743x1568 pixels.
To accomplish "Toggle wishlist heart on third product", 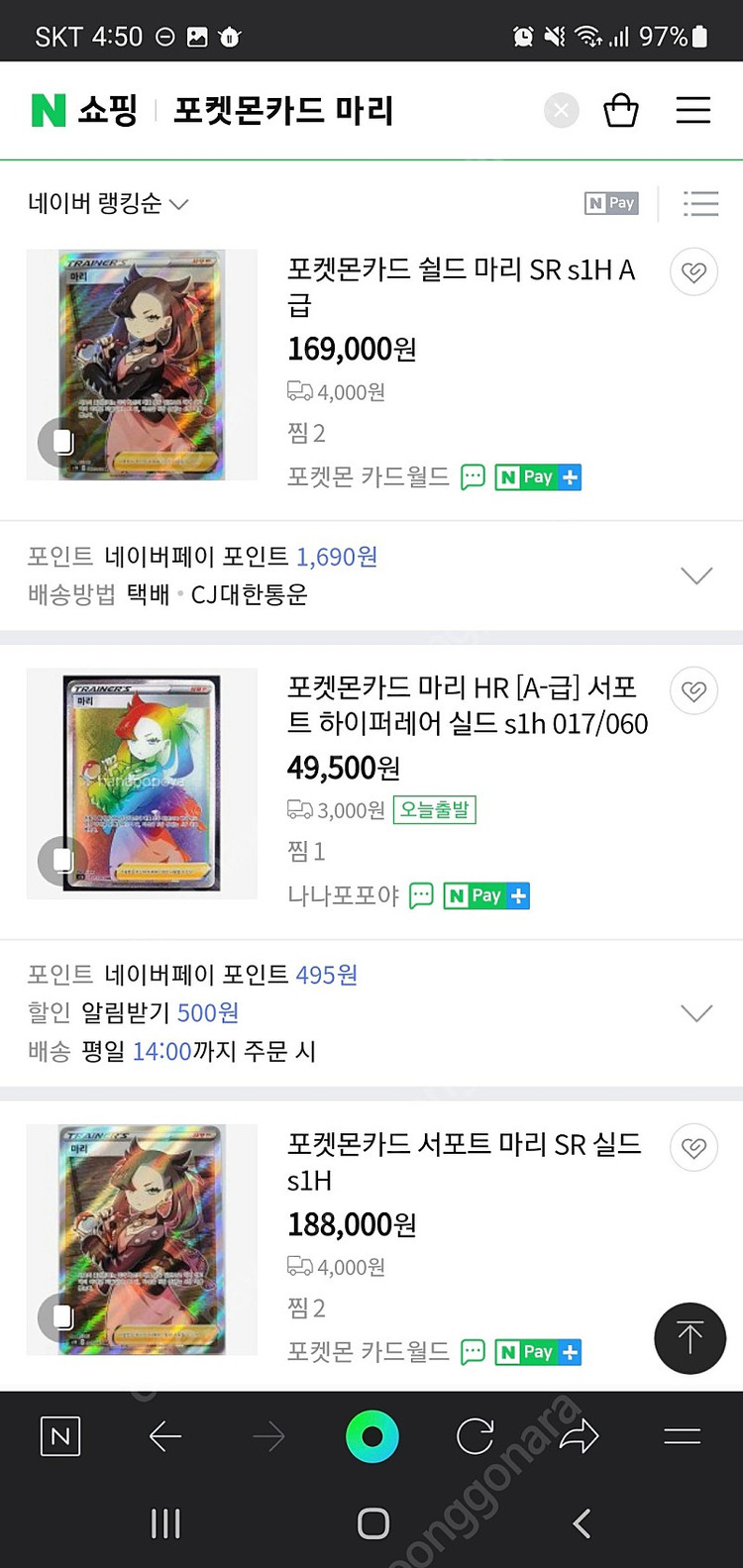I will pos(693,1147).
